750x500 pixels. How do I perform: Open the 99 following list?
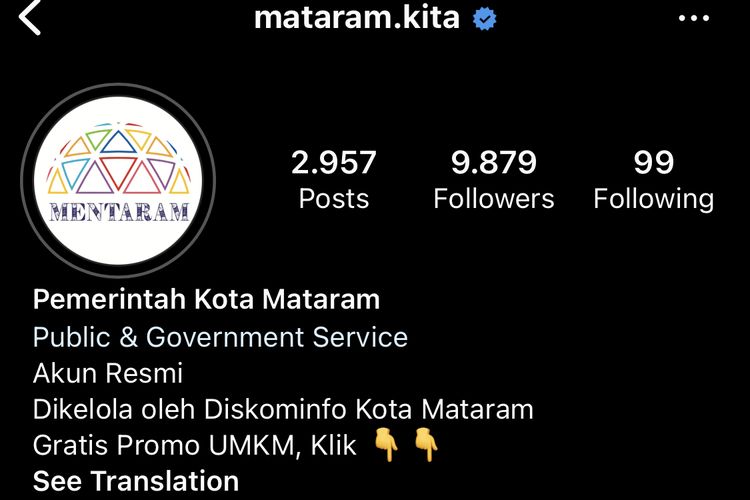(653, 180)
